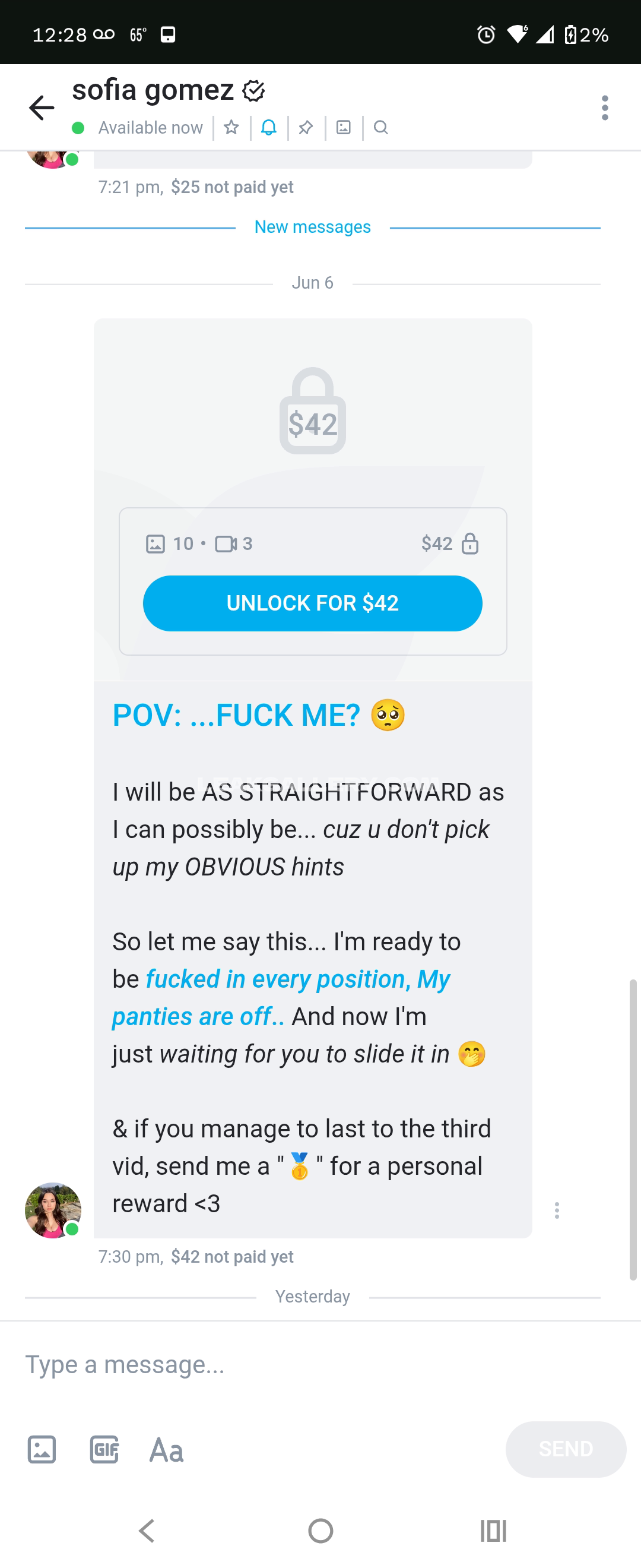
Task: Tap the Send button
Action: pos(566,1449)
